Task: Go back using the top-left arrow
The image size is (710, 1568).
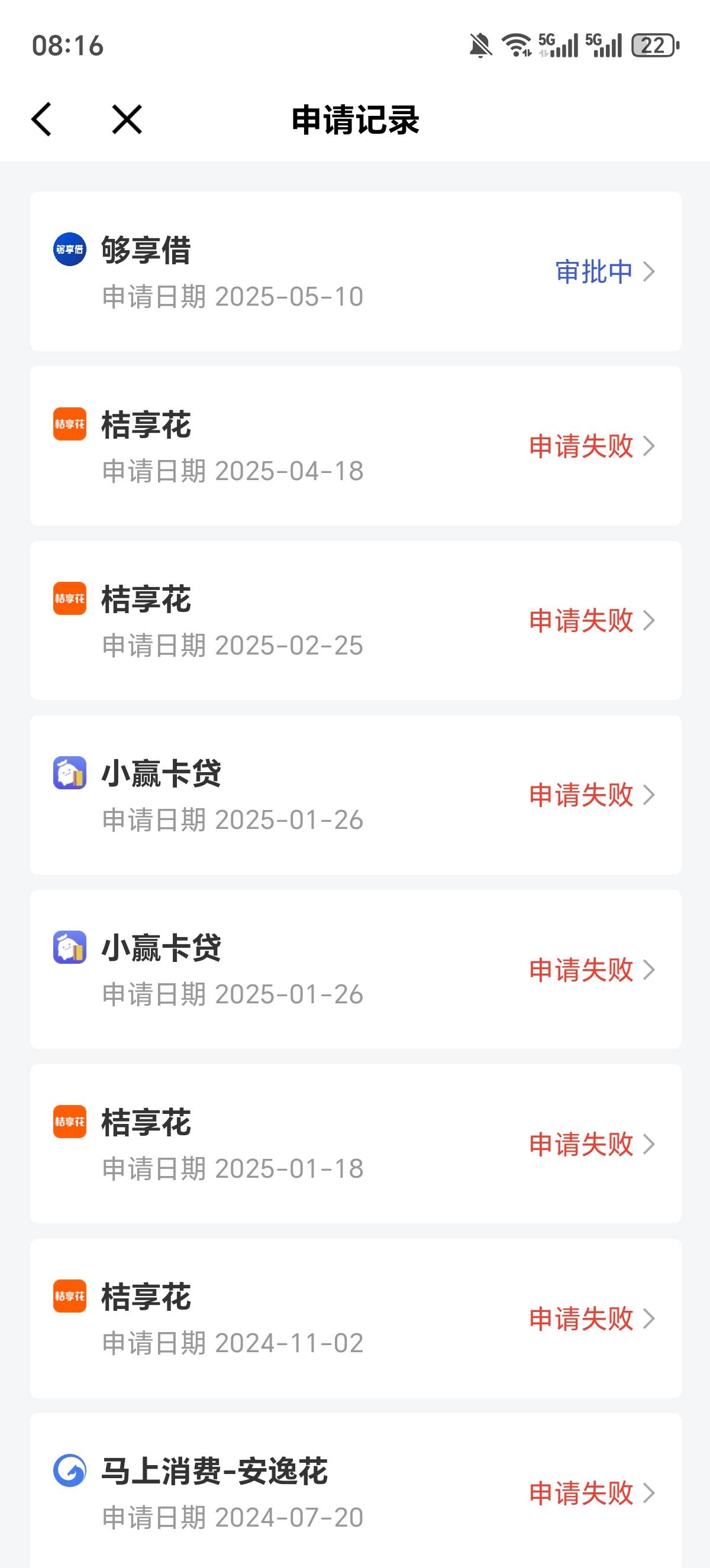Action: 41,119
